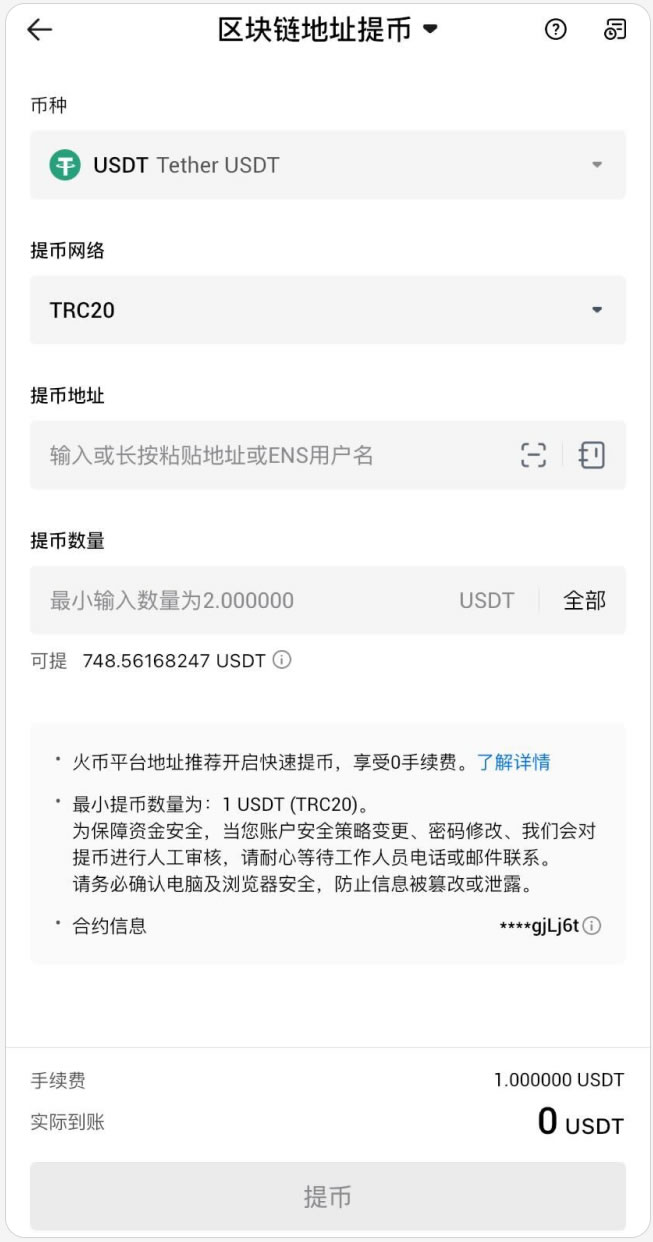The image size is (653, 1242).
Task: Focus the 提币数量 amount input field
Action: [240, 600]
